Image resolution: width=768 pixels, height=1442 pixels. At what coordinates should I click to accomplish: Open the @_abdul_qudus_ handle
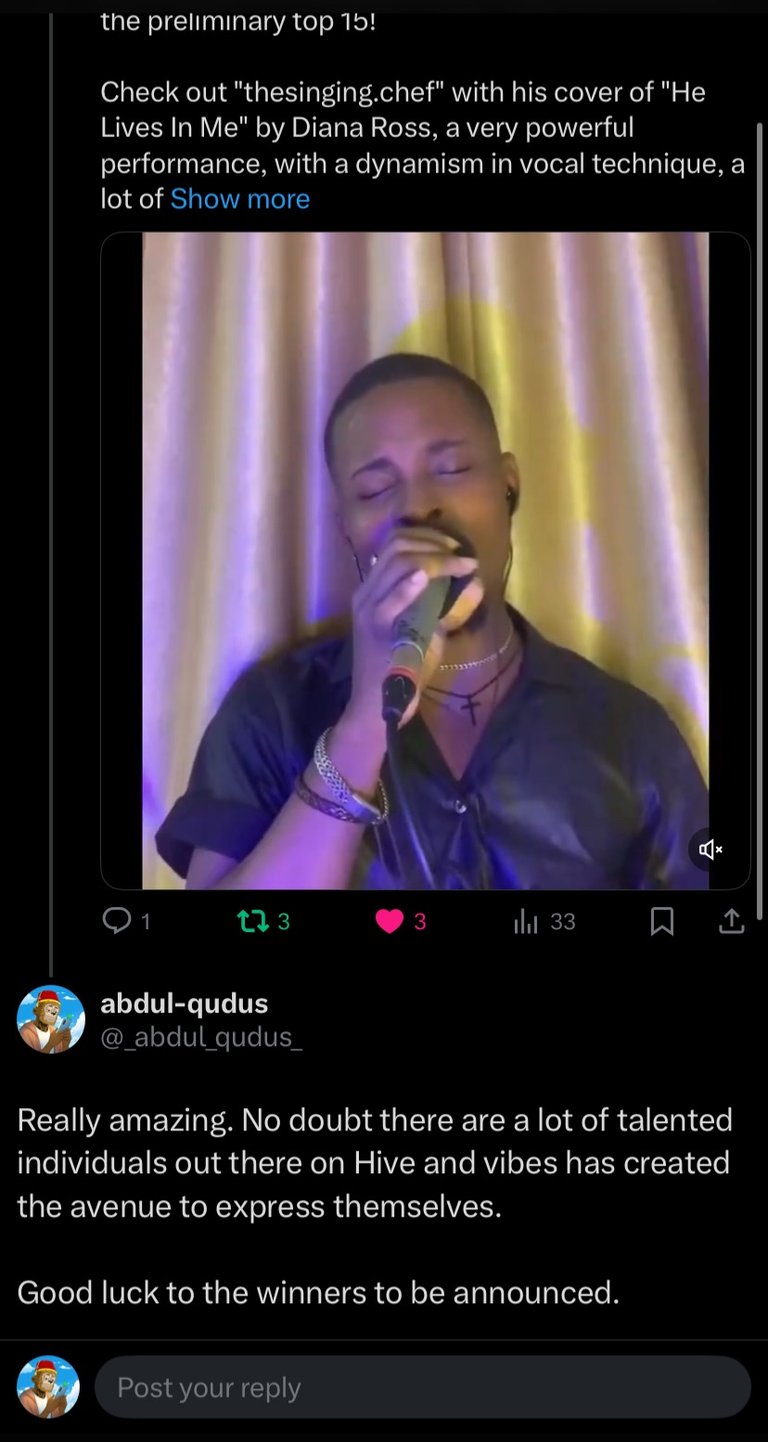(201, 1036)
